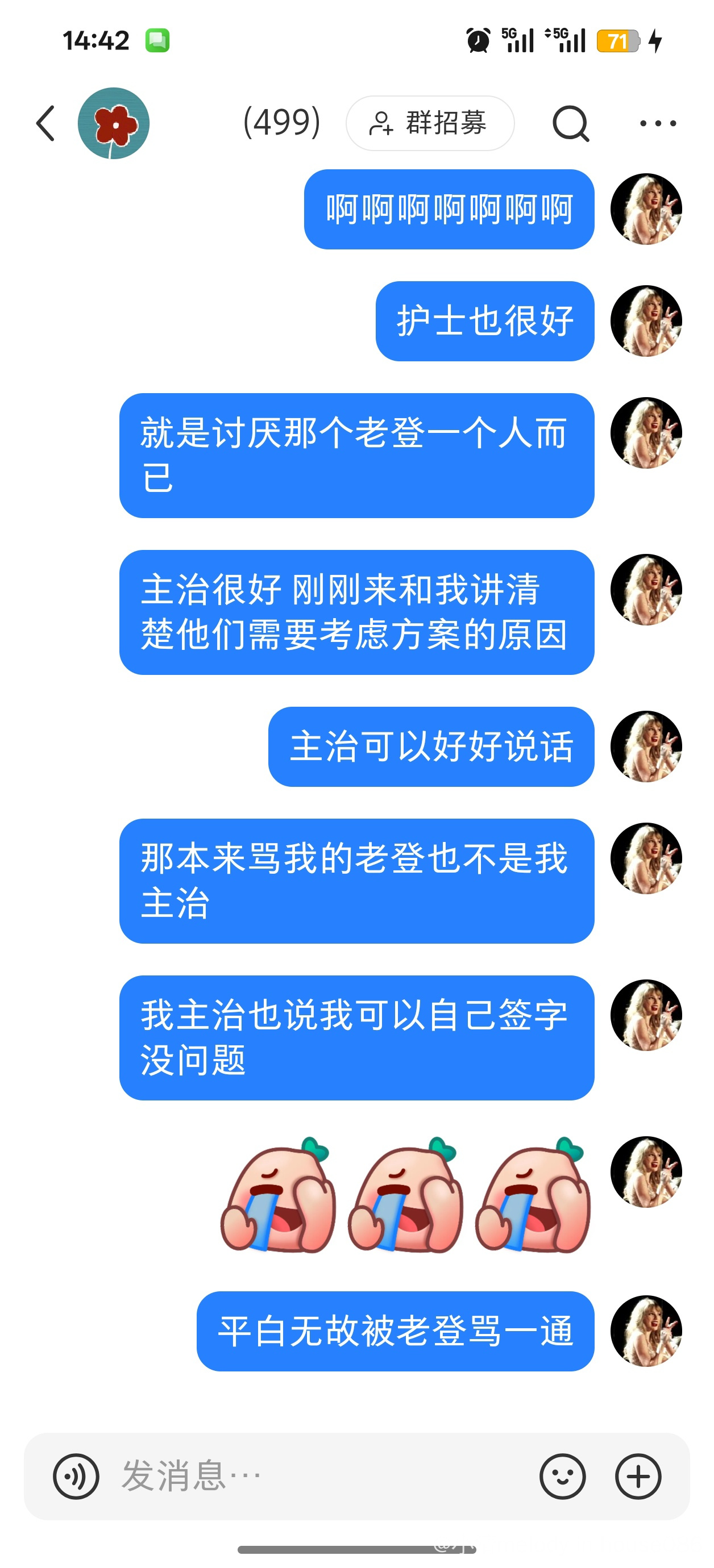Open the plus attachment menu
Screen dimensions: 714x1568
coord(638,1476)
